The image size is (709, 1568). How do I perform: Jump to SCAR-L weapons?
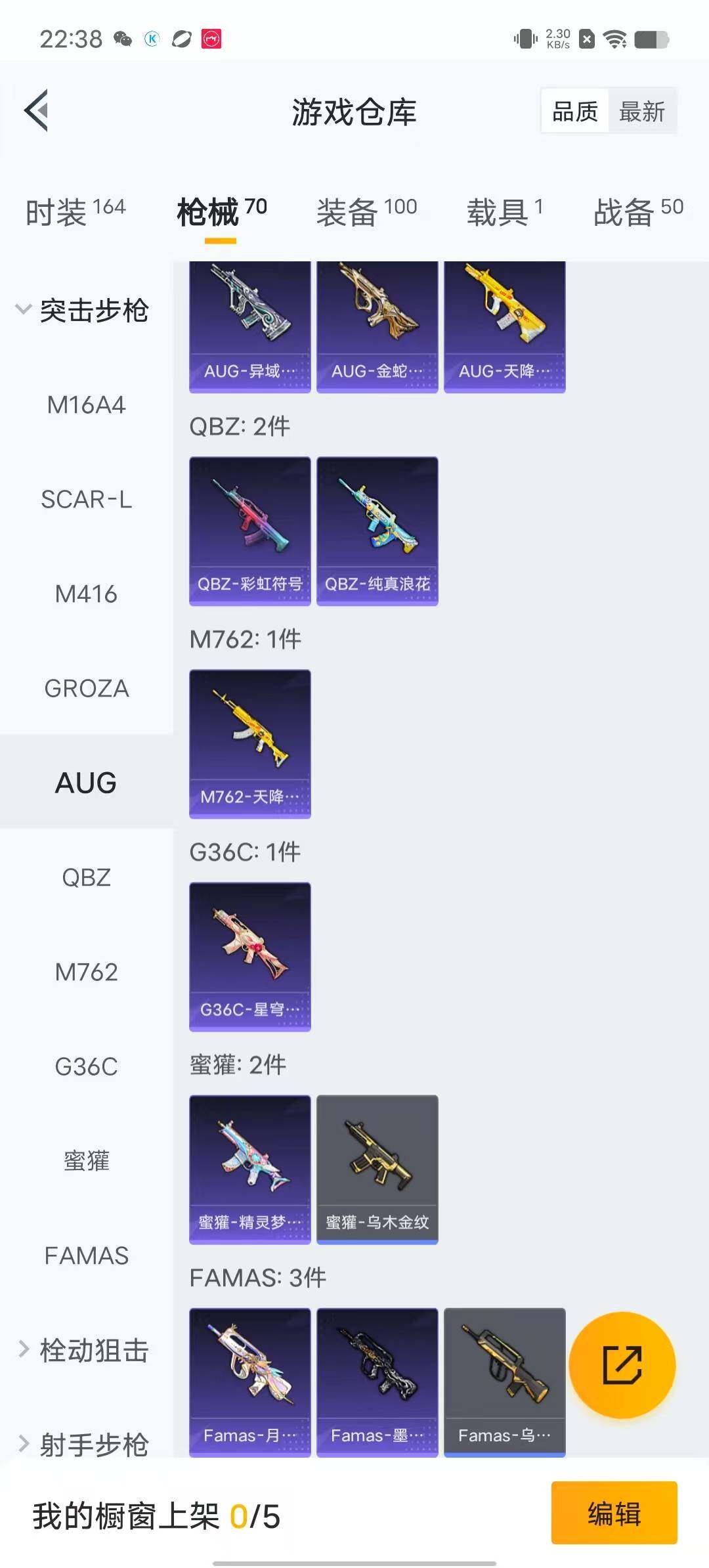pyautogui.click(x=86, y=500)
